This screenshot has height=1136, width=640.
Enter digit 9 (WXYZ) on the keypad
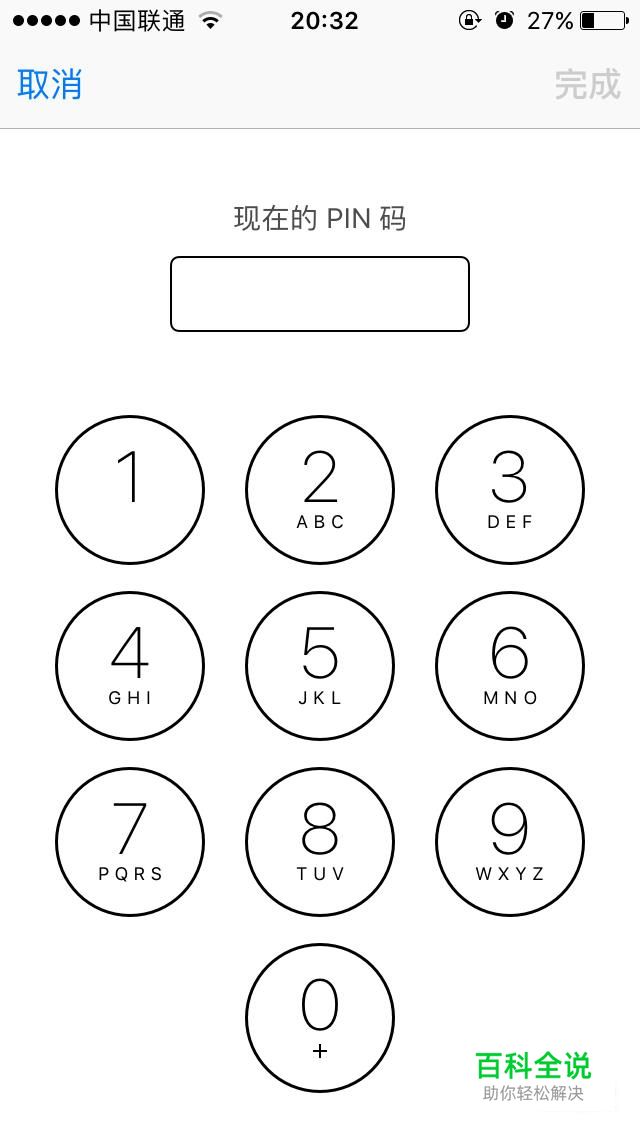[510, 842]
